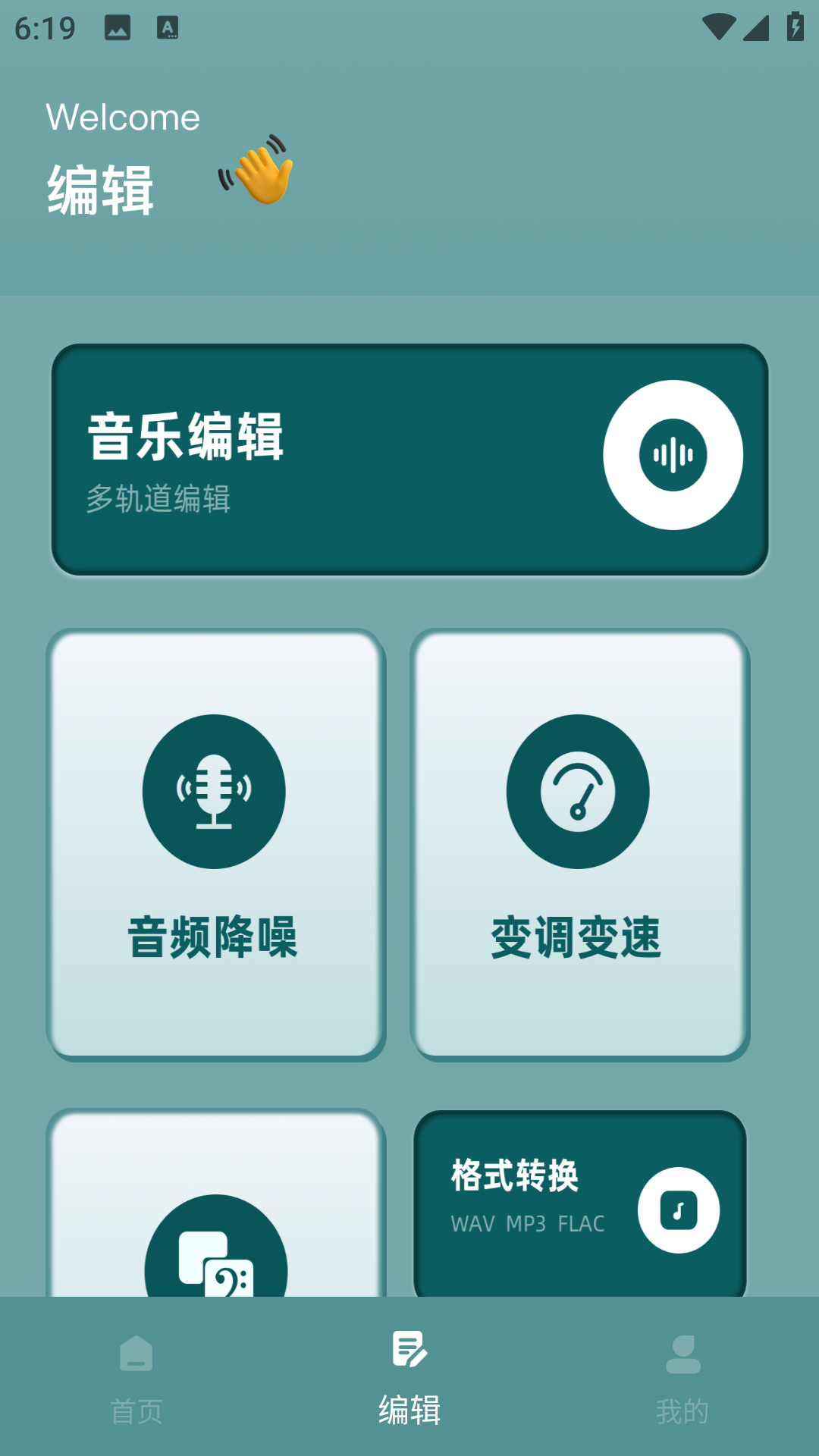The height and width of the screenshot is (1456, 819).
Task: Click the 多轨道编辑 subtitle on the top card
Action: pyautogui.click(x=158, y=498)
